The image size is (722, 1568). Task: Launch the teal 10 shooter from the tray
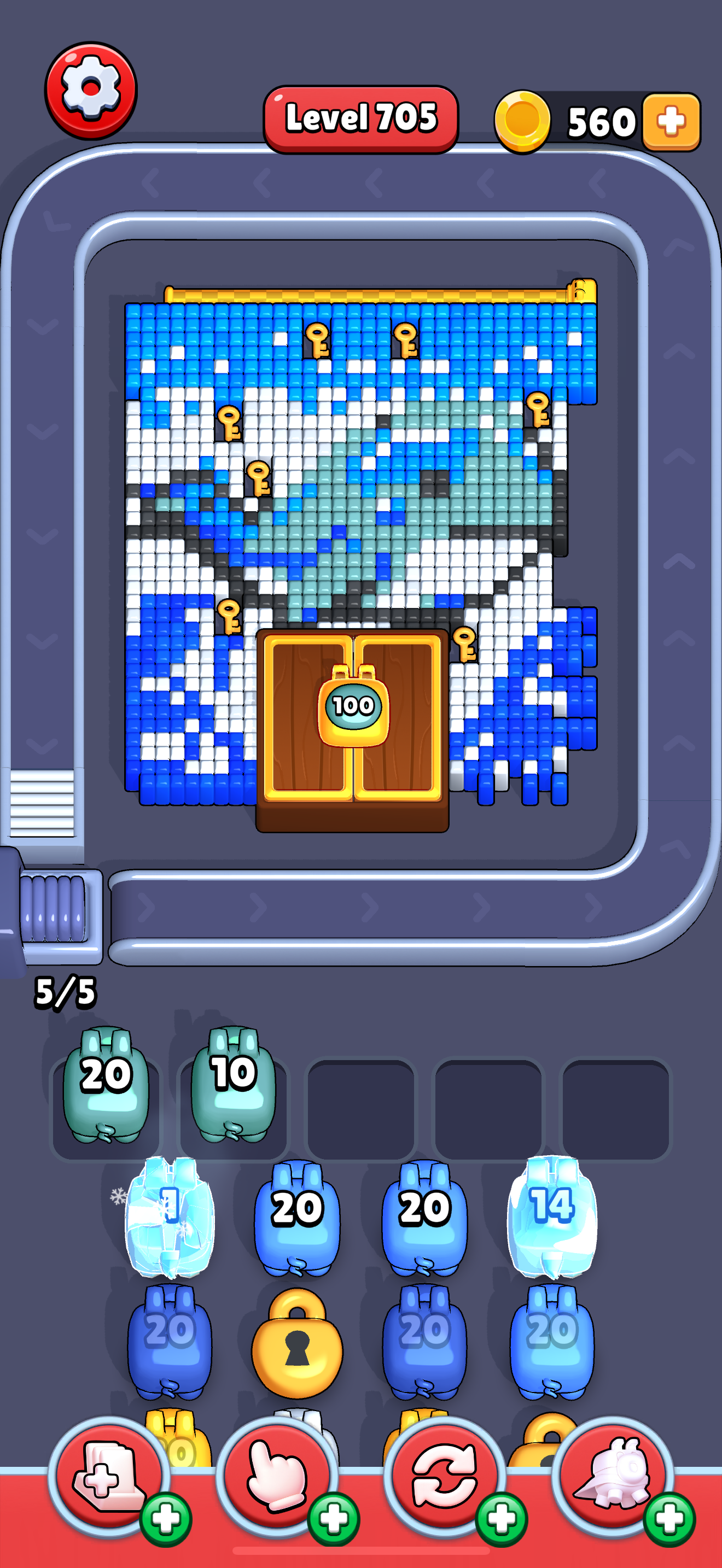tap(233, 1084)
